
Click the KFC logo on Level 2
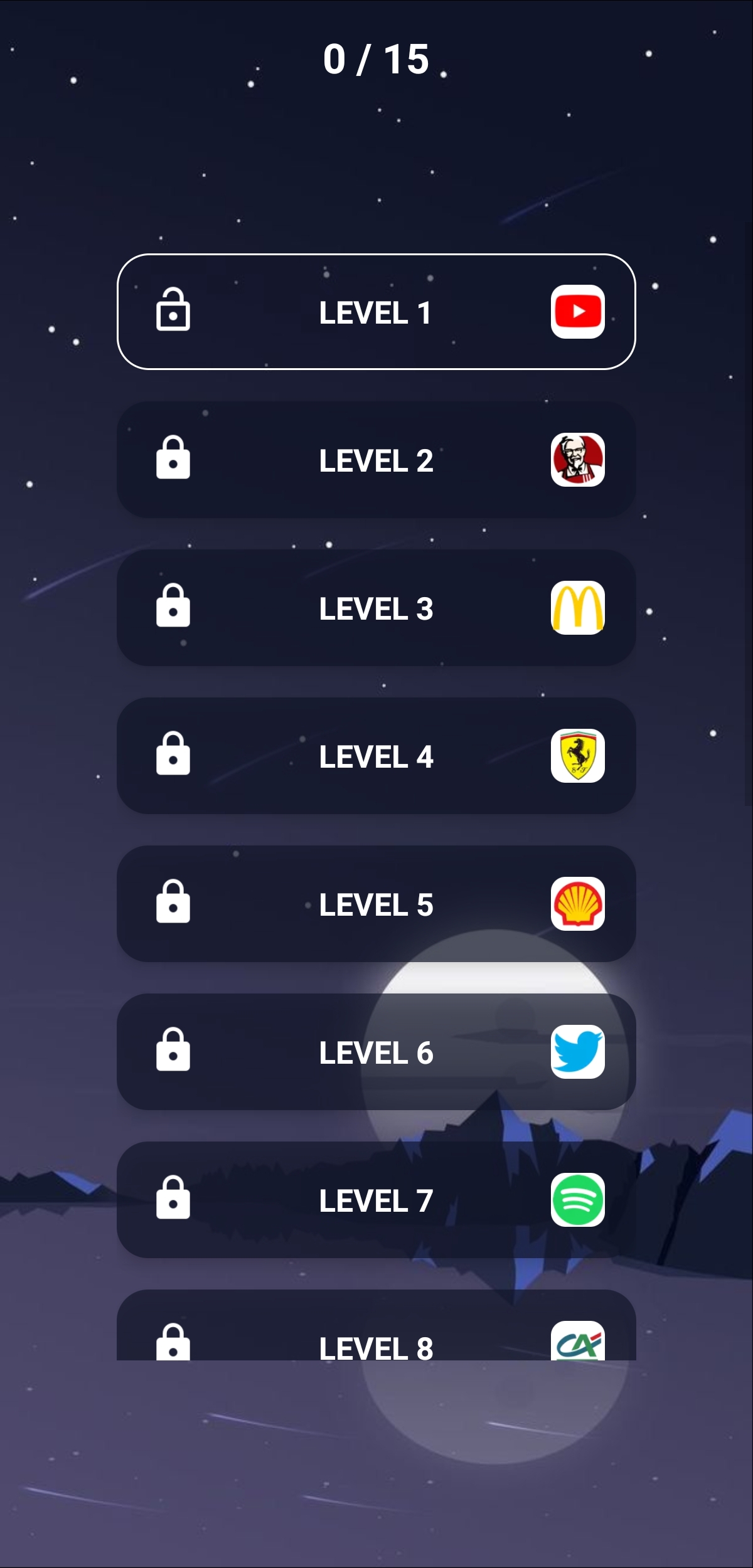point(577,461)
